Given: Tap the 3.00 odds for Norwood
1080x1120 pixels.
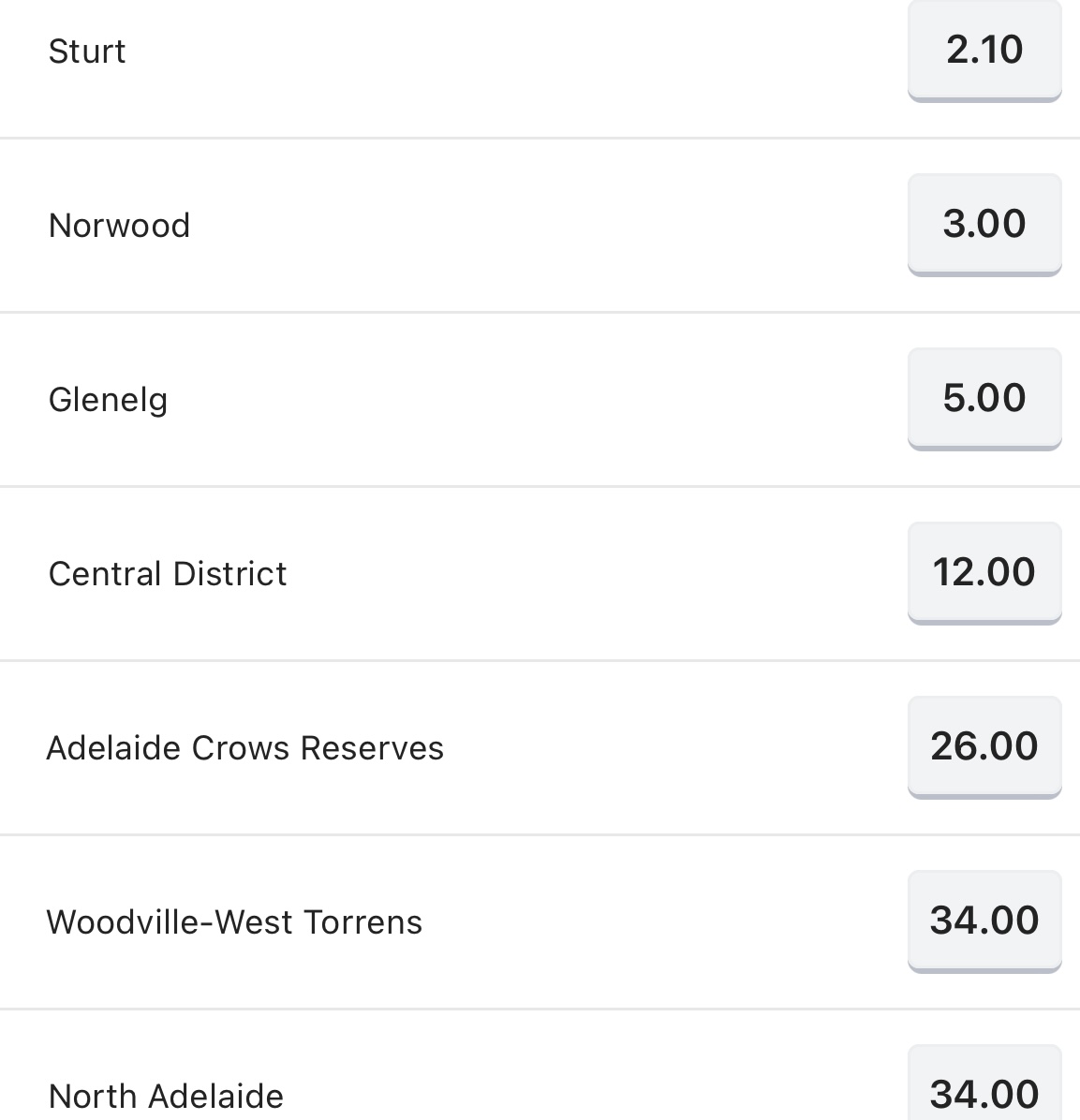Looking at the screenshot, I should 984,224.
